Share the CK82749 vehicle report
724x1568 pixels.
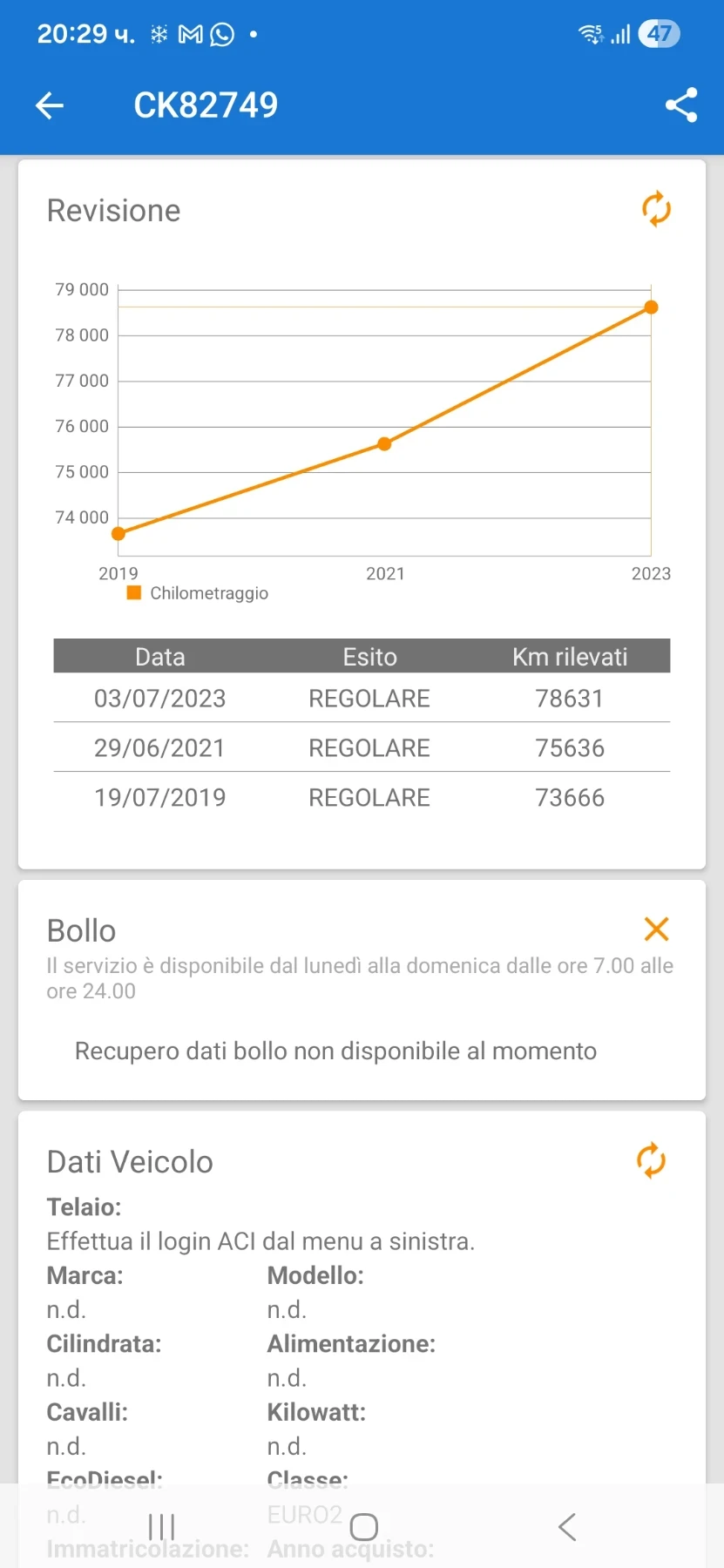point(680,105)
